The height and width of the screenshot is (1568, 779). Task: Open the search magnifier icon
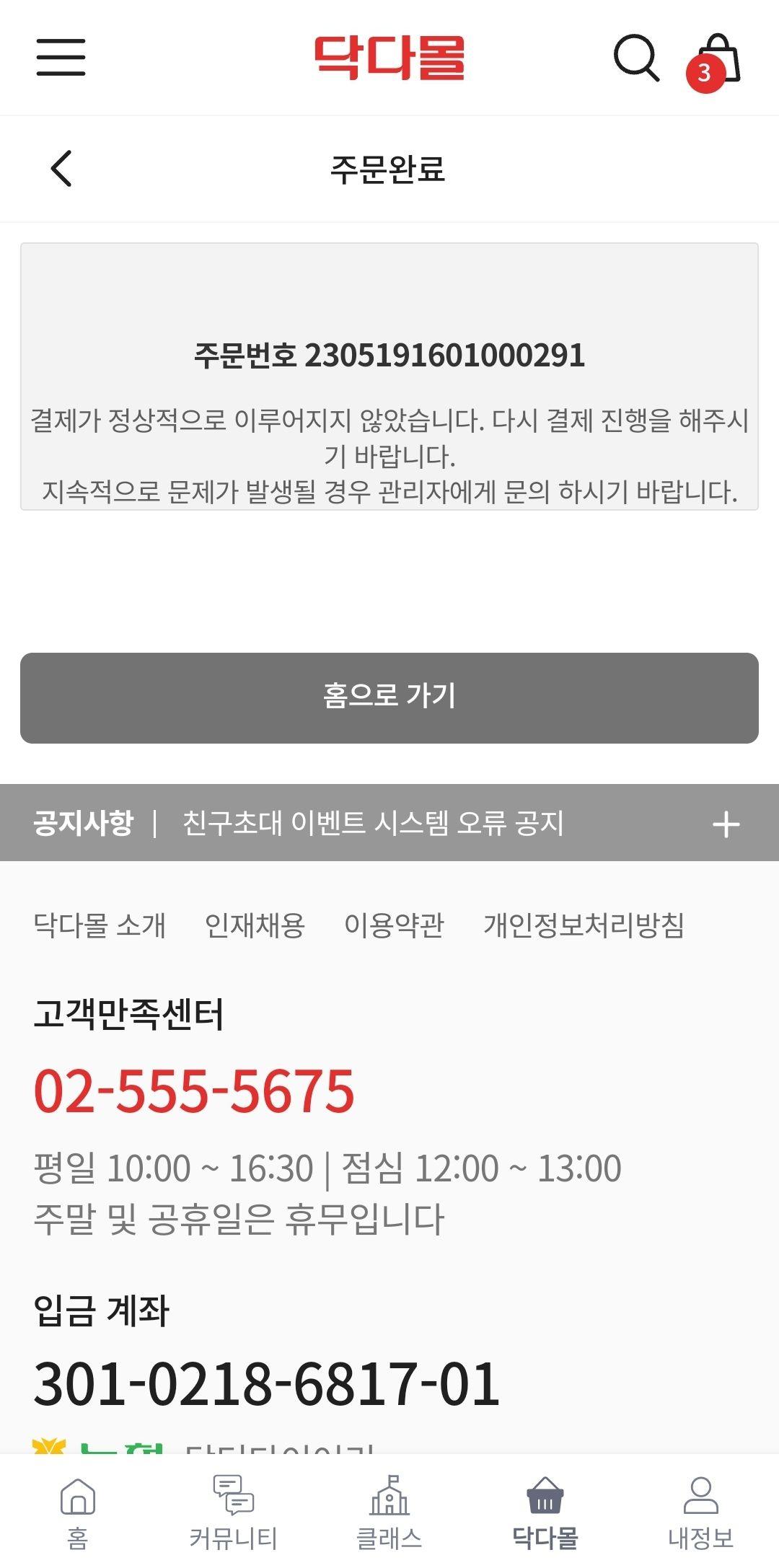tap(636, 58)
